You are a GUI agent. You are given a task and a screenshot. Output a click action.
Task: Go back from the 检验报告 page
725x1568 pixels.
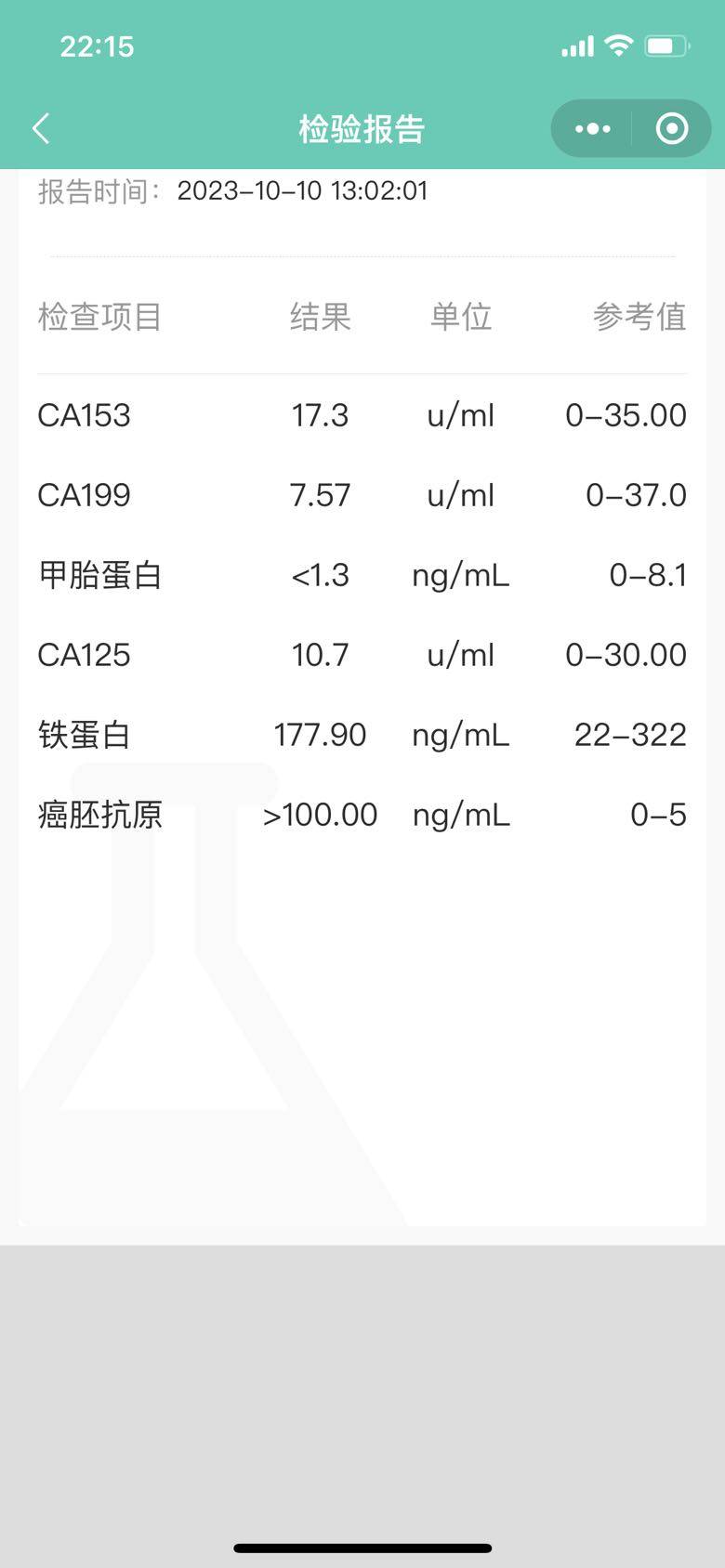point(41,128)
